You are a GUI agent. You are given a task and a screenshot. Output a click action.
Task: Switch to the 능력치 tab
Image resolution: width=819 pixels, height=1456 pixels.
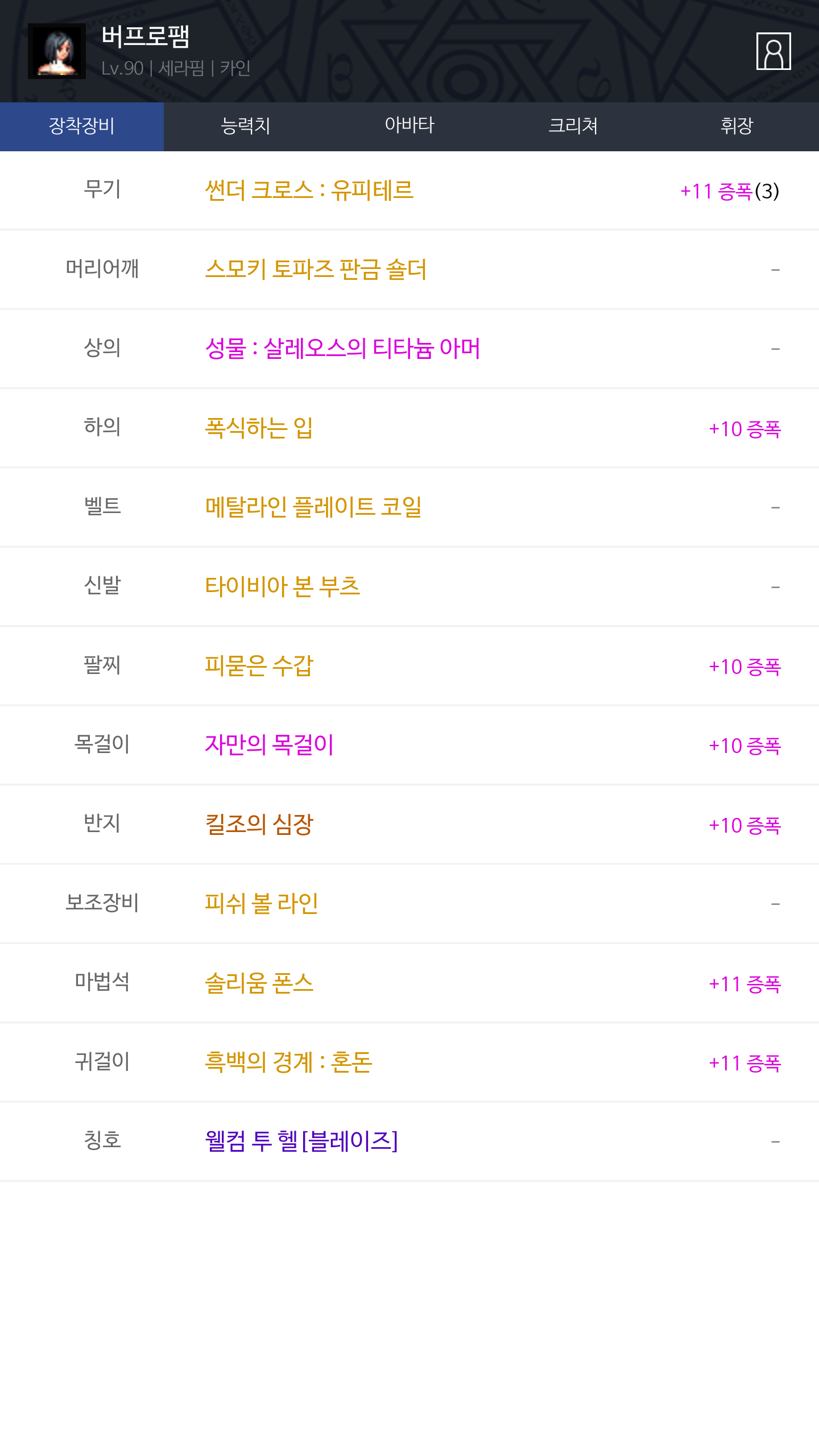(x=246, y=126)
